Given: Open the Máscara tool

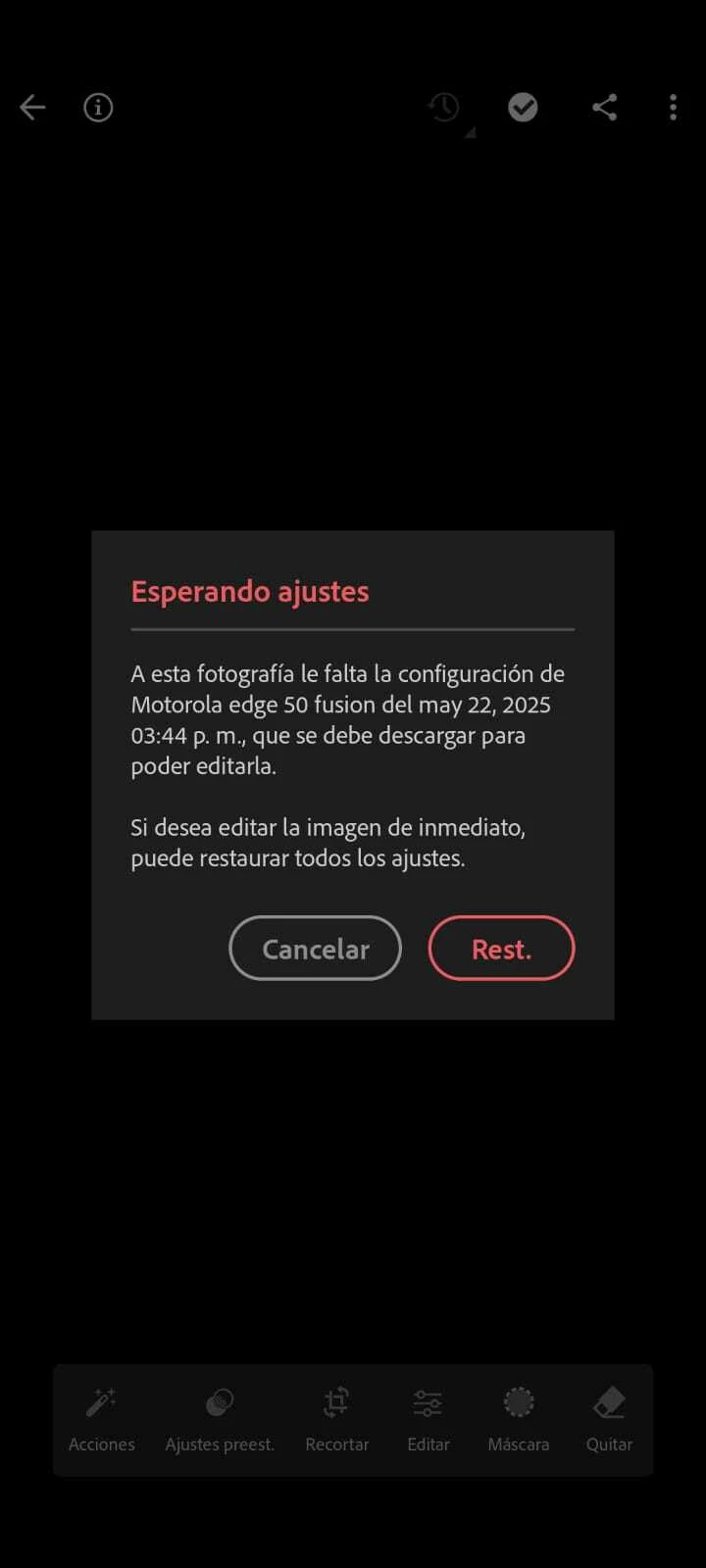Looking at the screenshot, I should [x=519, y=1419].
